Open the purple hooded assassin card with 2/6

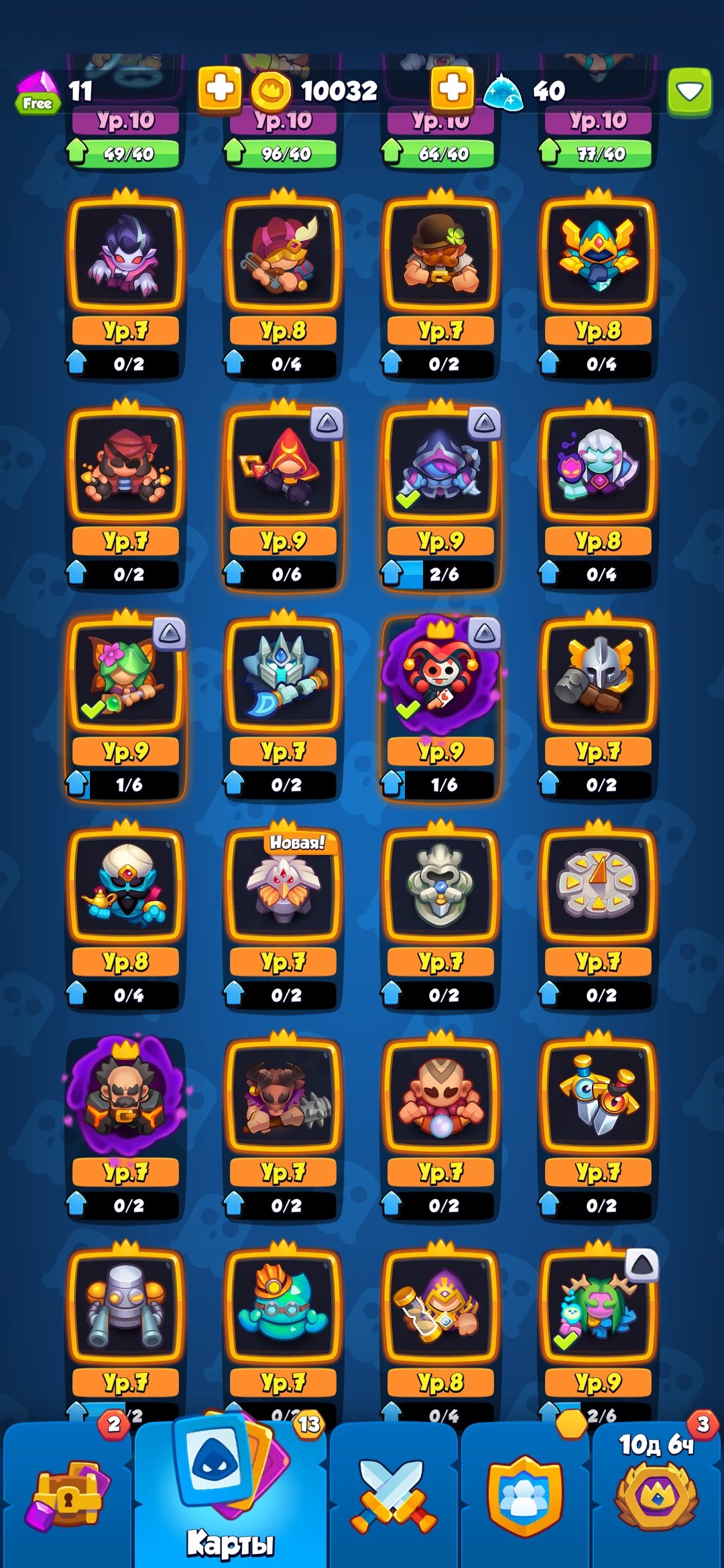click(440, 495)
